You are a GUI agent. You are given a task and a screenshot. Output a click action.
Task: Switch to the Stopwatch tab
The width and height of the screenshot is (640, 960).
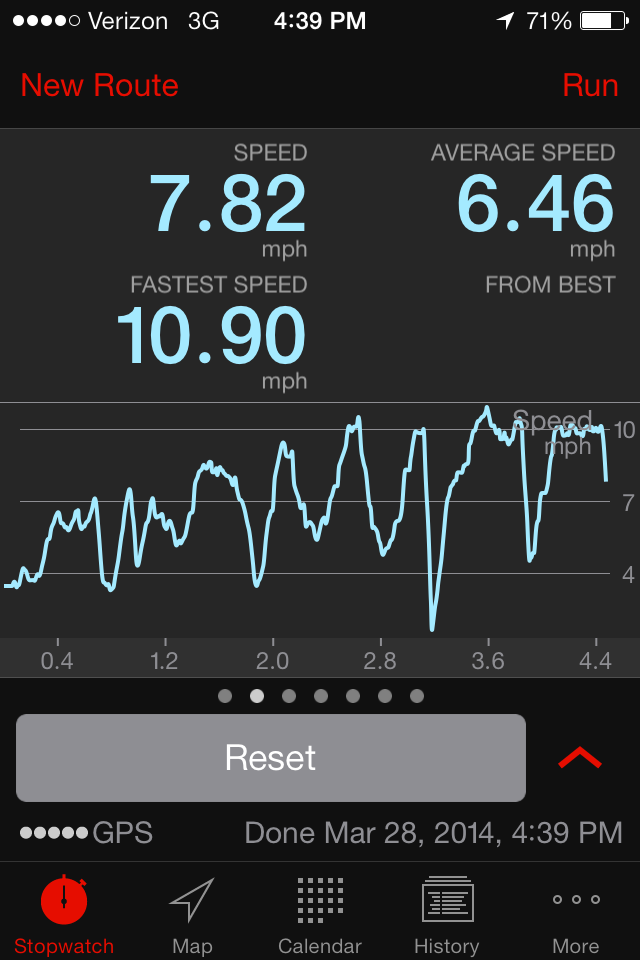click(x=64, y=914)
